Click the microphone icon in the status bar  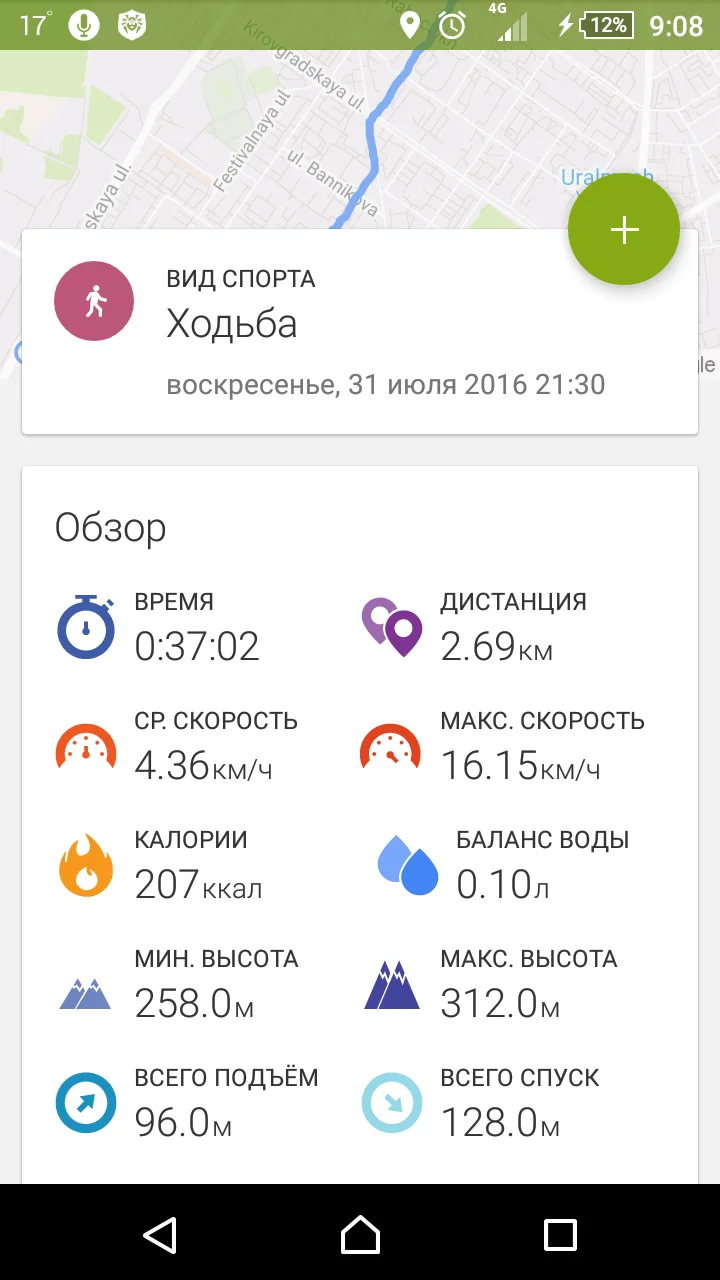point(83,25)
